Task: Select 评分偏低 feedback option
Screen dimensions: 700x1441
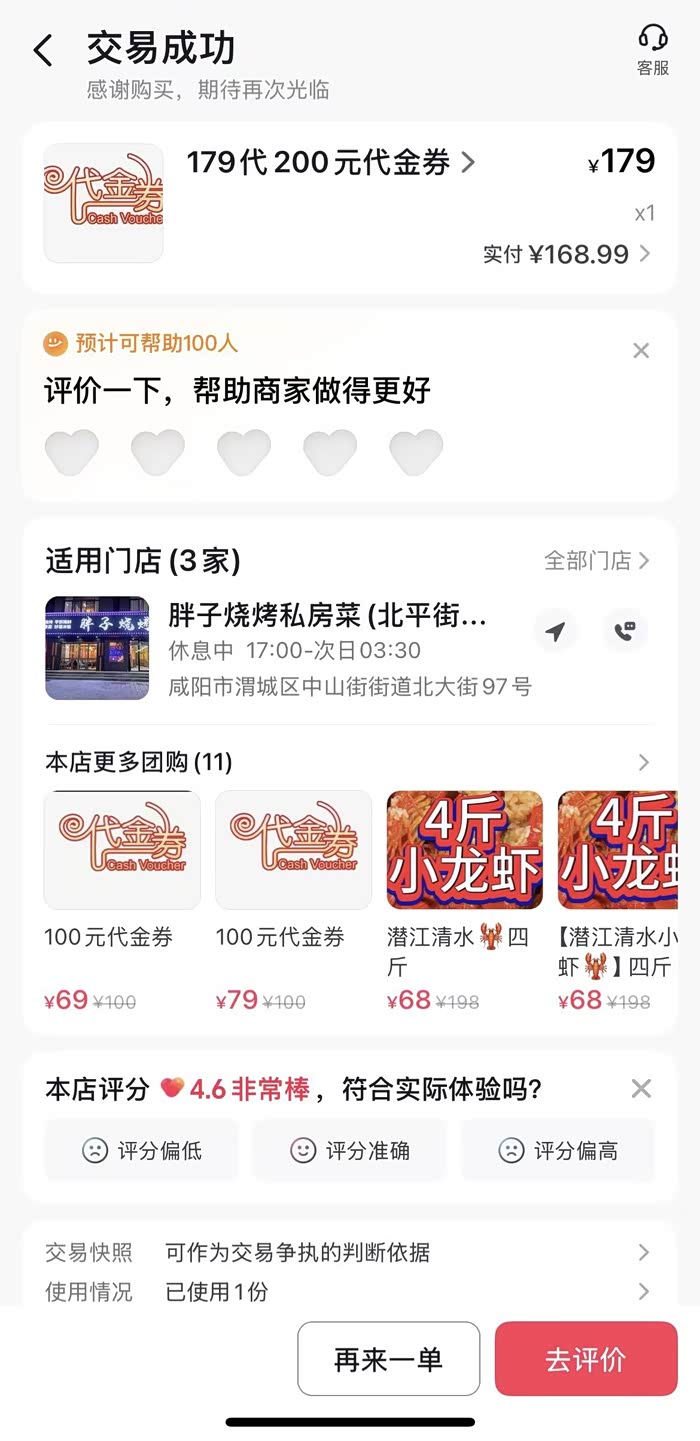Action: pyautogui.click(x=142, y=1151)
